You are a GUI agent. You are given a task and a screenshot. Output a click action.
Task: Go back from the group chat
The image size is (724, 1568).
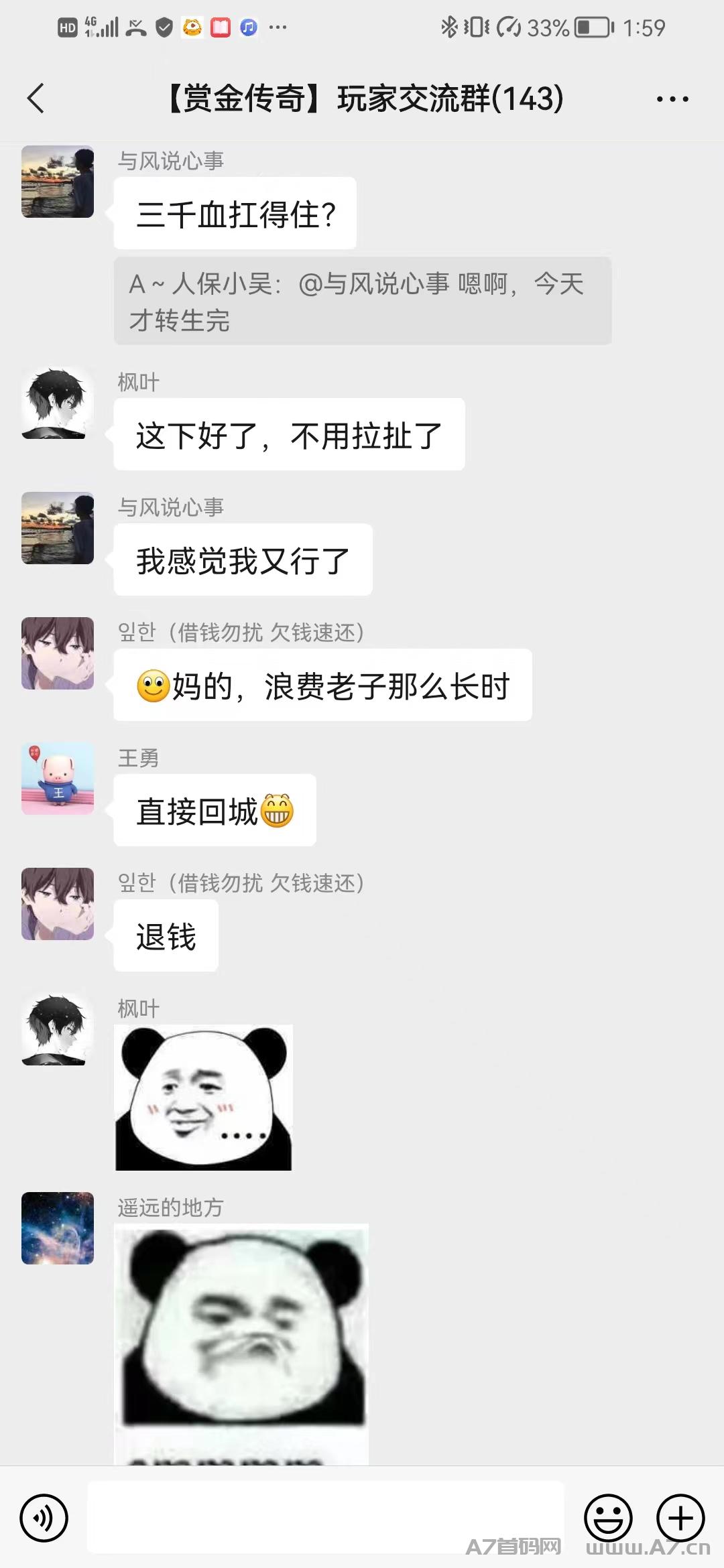pyautogui.click(x=36, y=99)
